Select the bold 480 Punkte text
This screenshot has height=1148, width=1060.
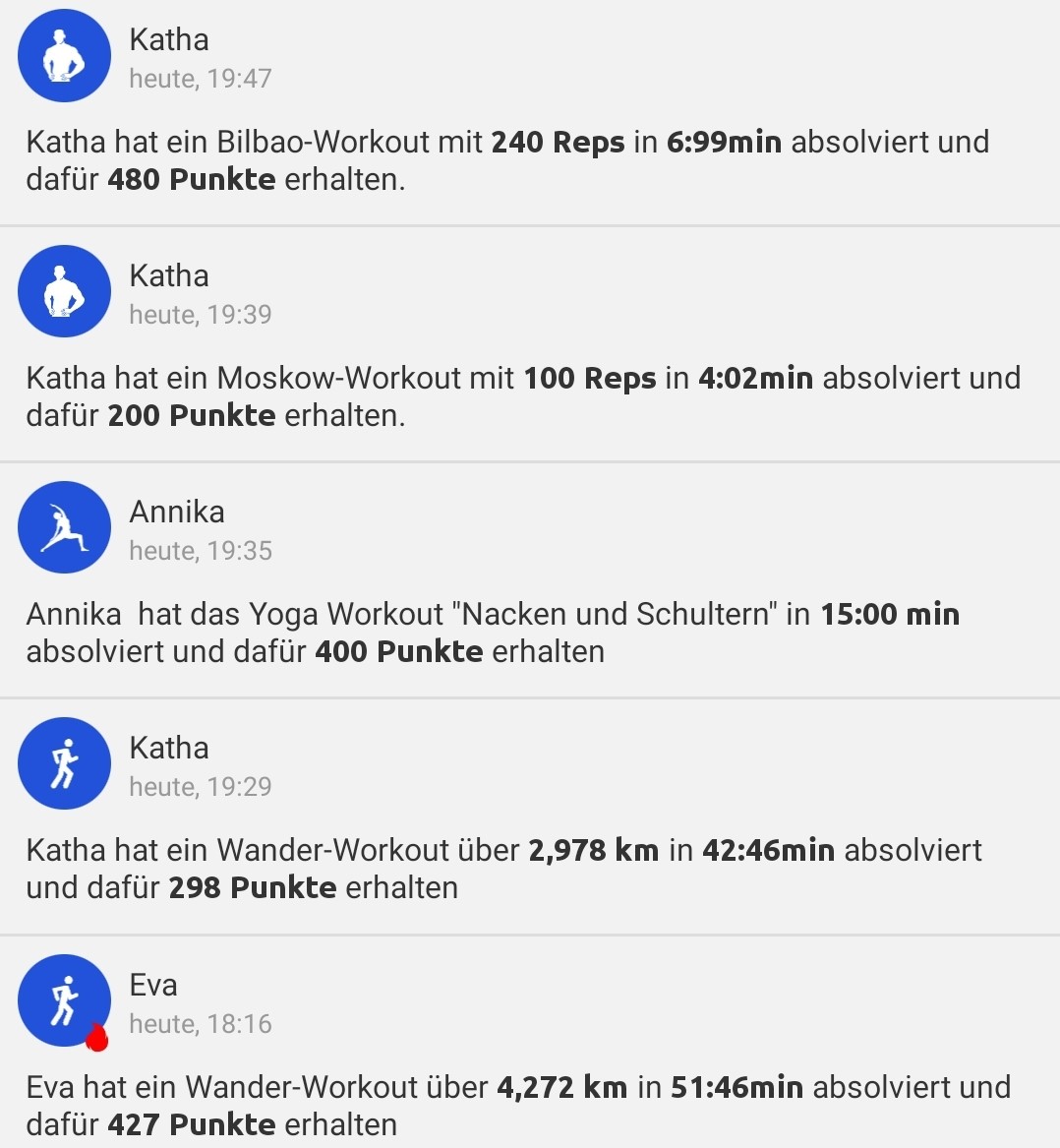191,179
